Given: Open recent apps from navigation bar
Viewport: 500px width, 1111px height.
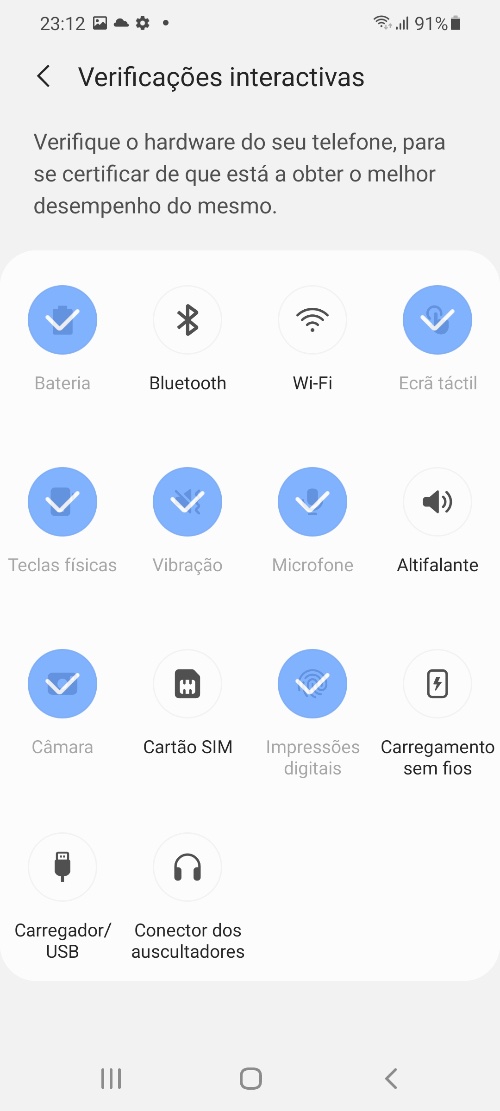Looking at the screenshot, I should tap(111, 1078).
